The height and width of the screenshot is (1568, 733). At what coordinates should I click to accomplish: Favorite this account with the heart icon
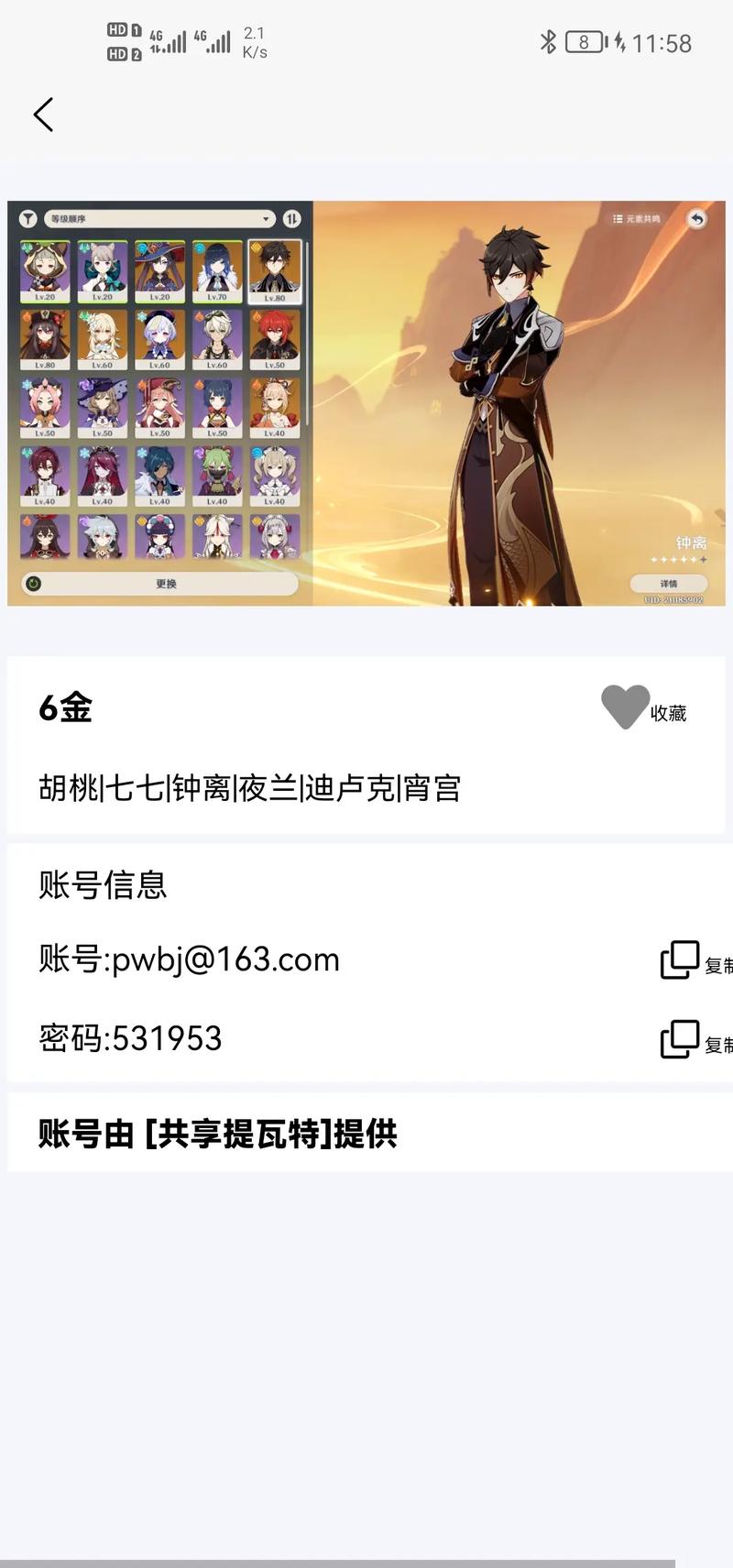pos(626,707)
